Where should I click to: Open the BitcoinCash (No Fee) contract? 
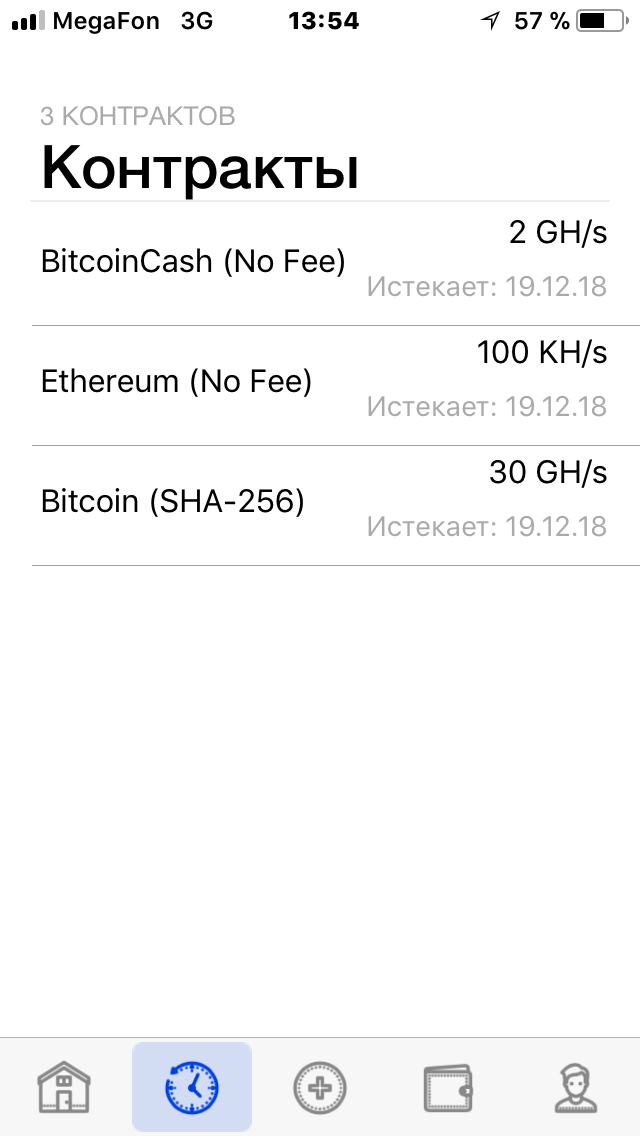tap(320, 263)
